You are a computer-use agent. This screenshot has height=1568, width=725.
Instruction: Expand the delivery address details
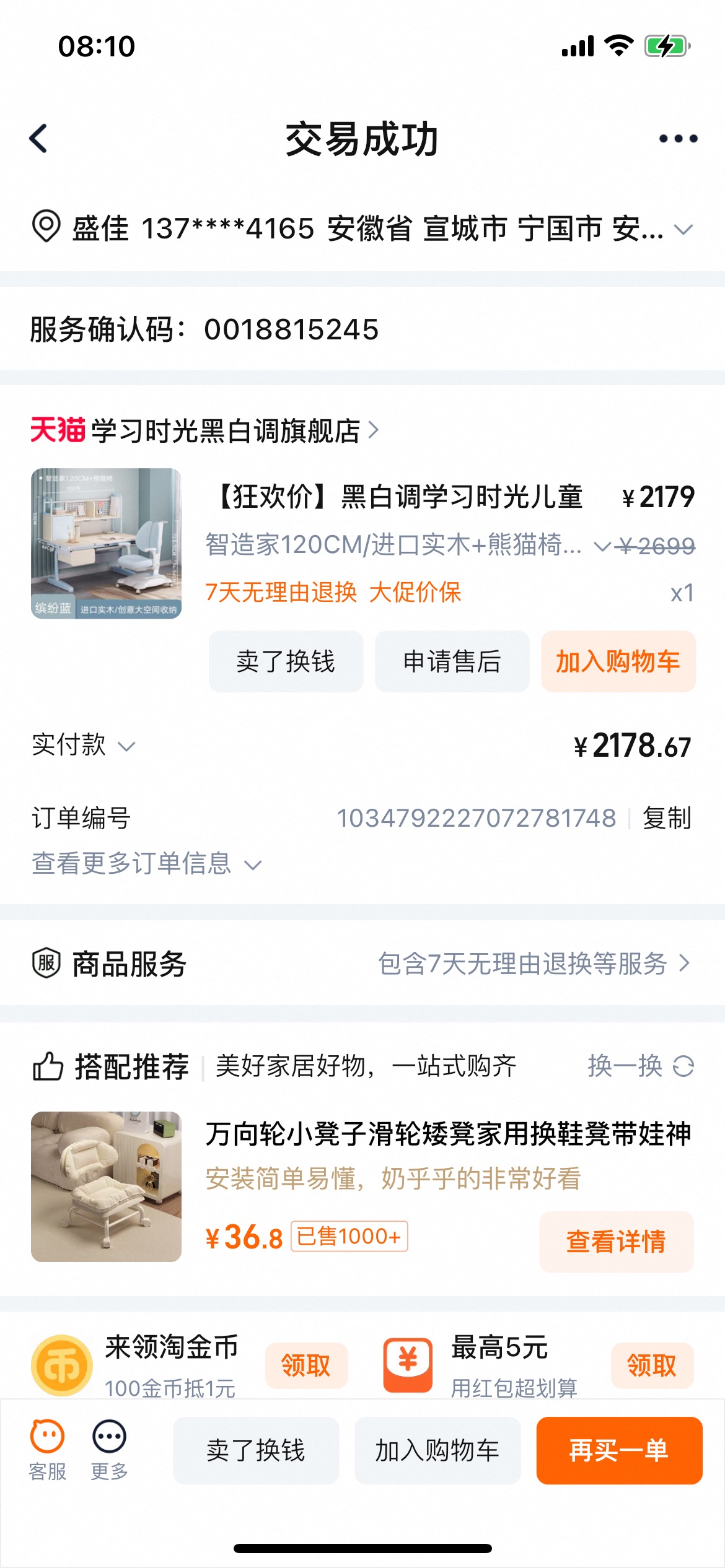coord(683,230)
